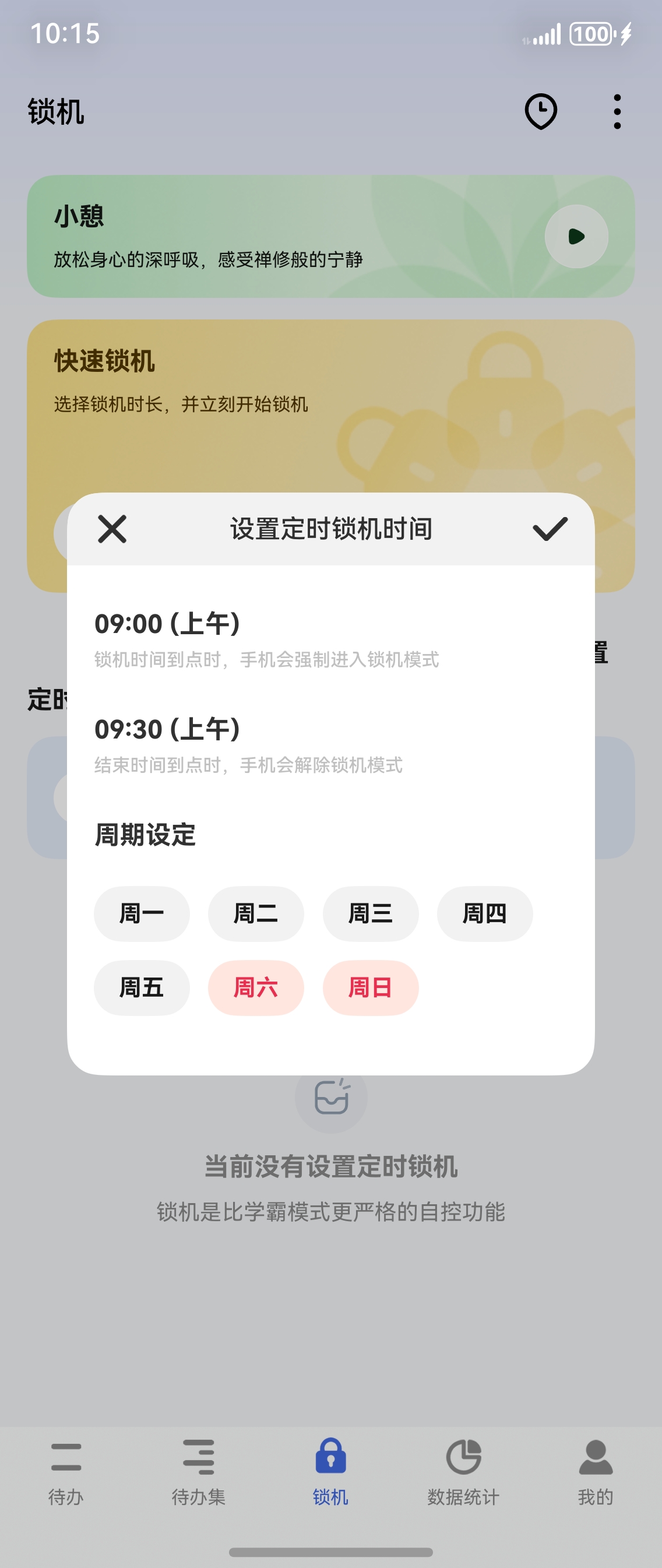Change the 09:00 lock start time
The image size is (662, 1568).
point(167,624)
